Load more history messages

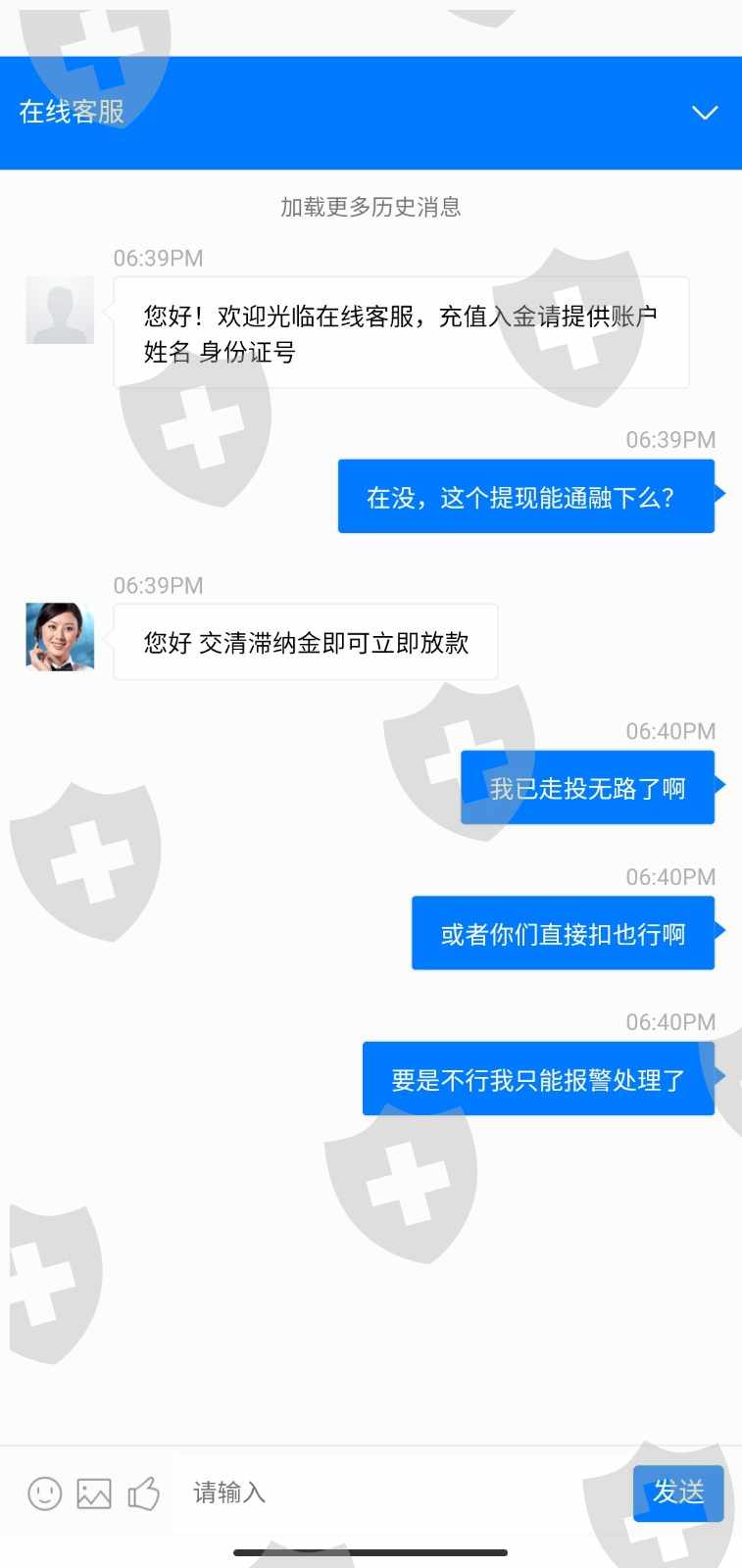[x=371, y=207]
